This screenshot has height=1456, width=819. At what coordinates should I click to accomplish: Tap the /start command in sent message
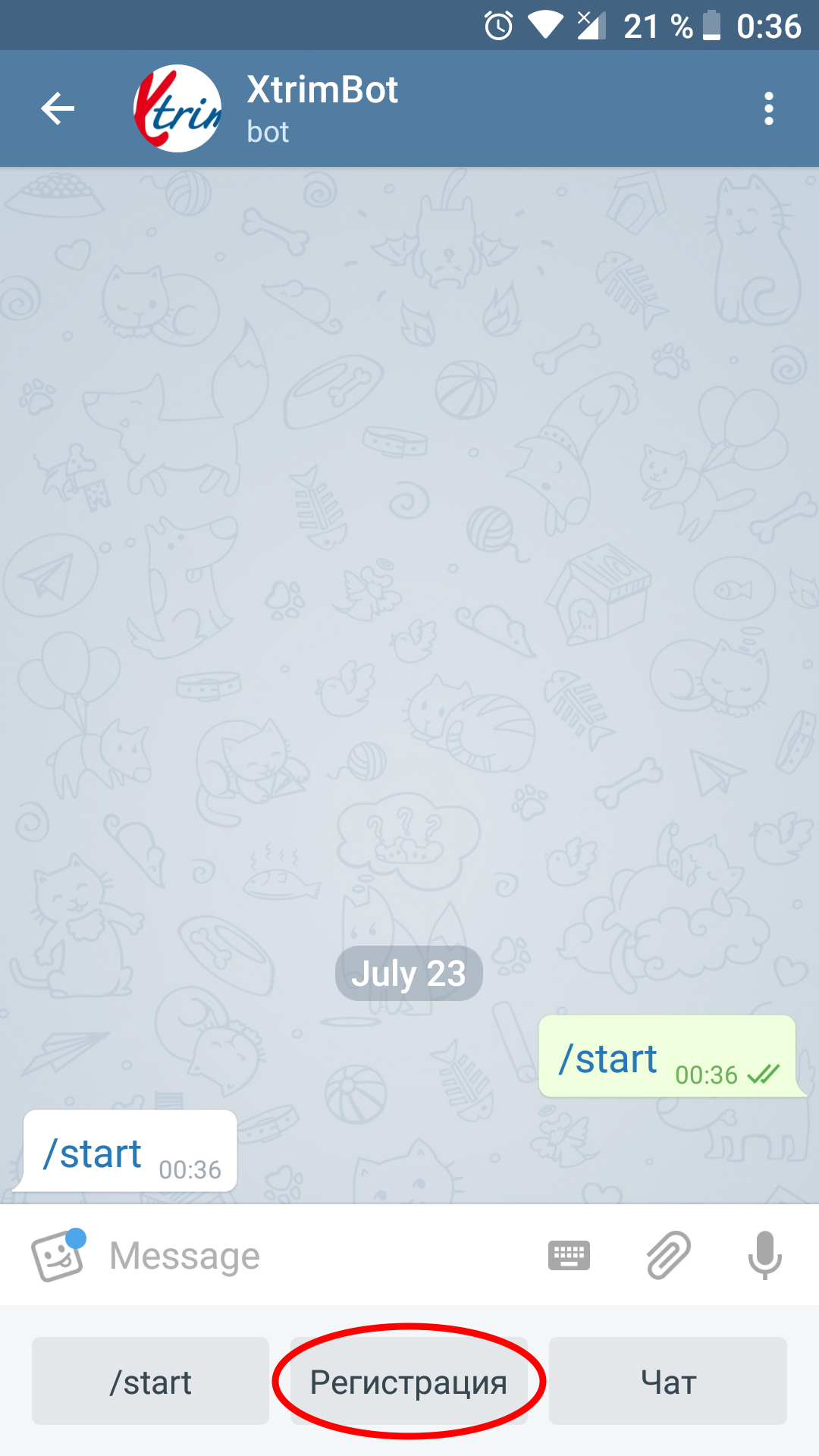(608, 1059)
